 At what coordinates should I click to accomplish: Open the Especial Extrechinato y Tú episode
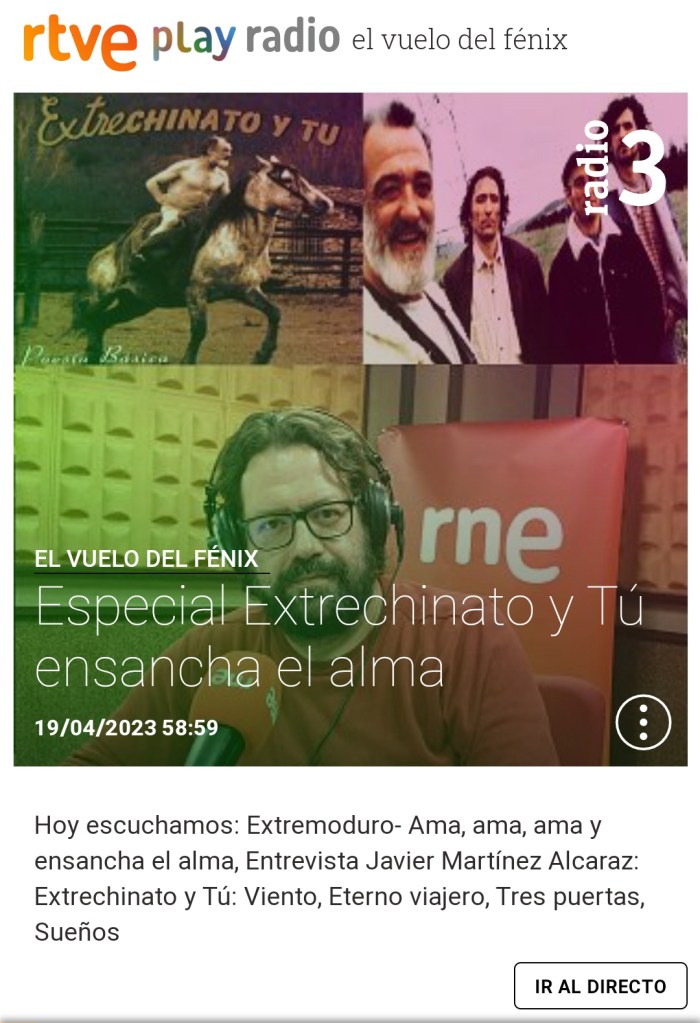[x=338, y=638]
